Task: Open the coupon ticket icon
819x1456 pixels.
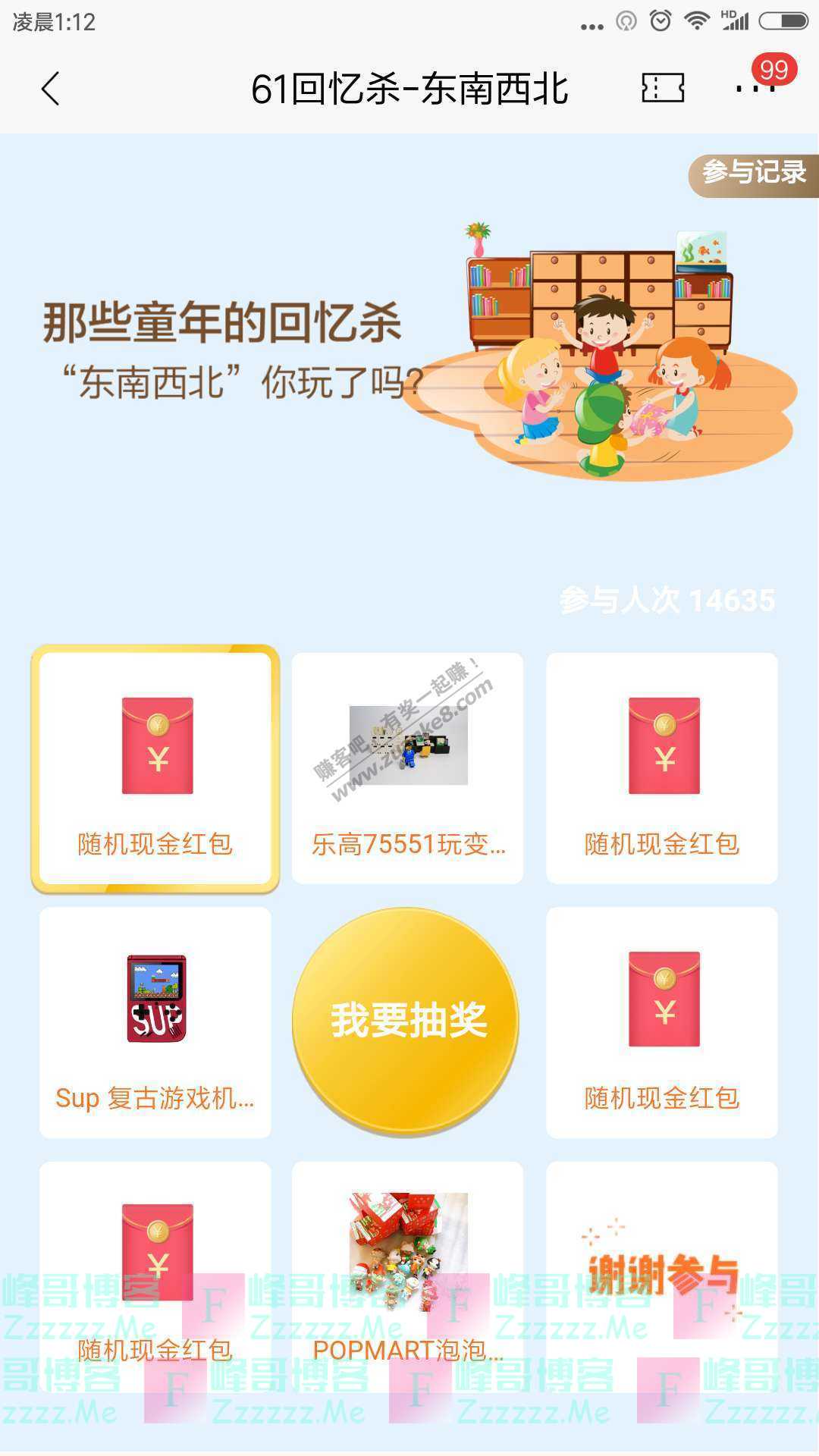Action: [662, 89]
